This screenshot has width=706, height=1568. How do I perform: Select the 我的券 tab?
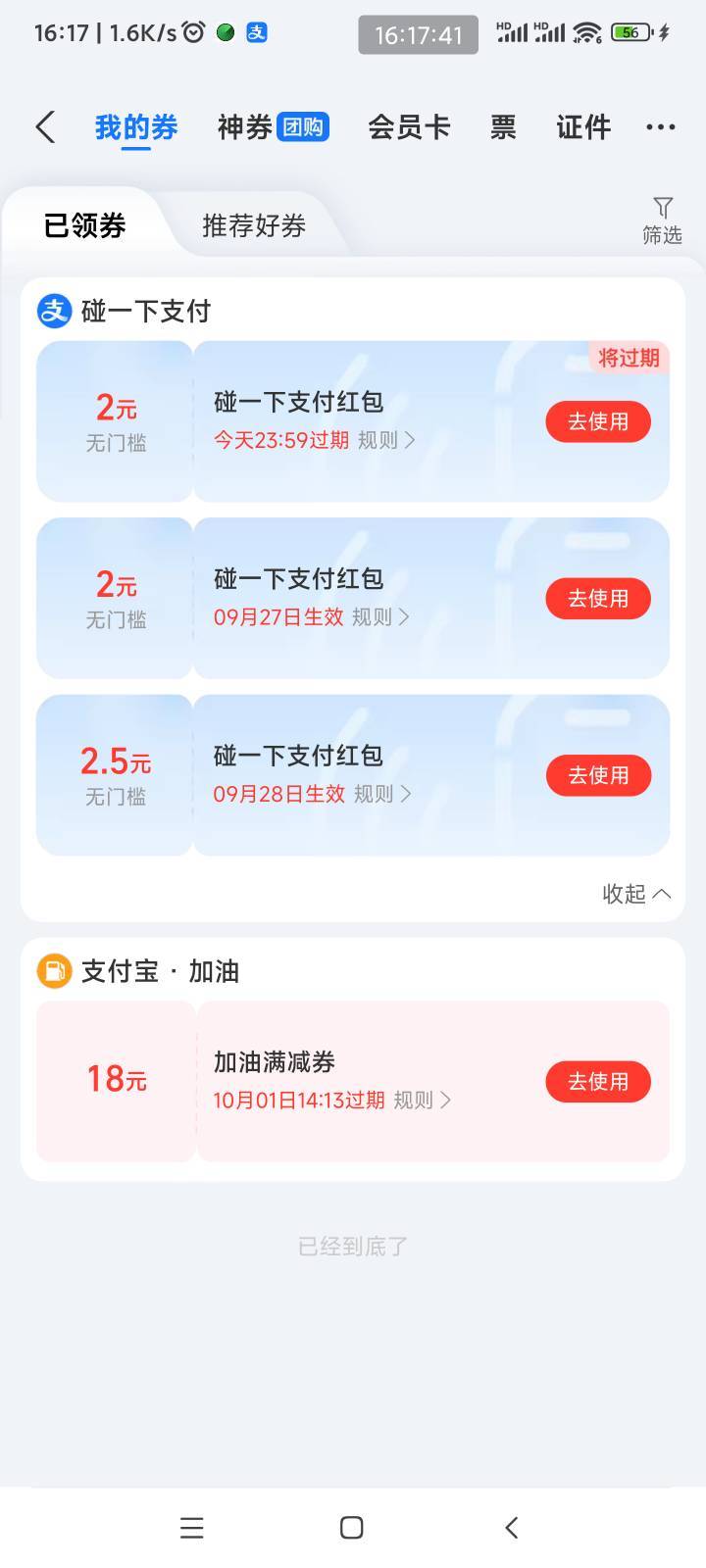[136, 127]
